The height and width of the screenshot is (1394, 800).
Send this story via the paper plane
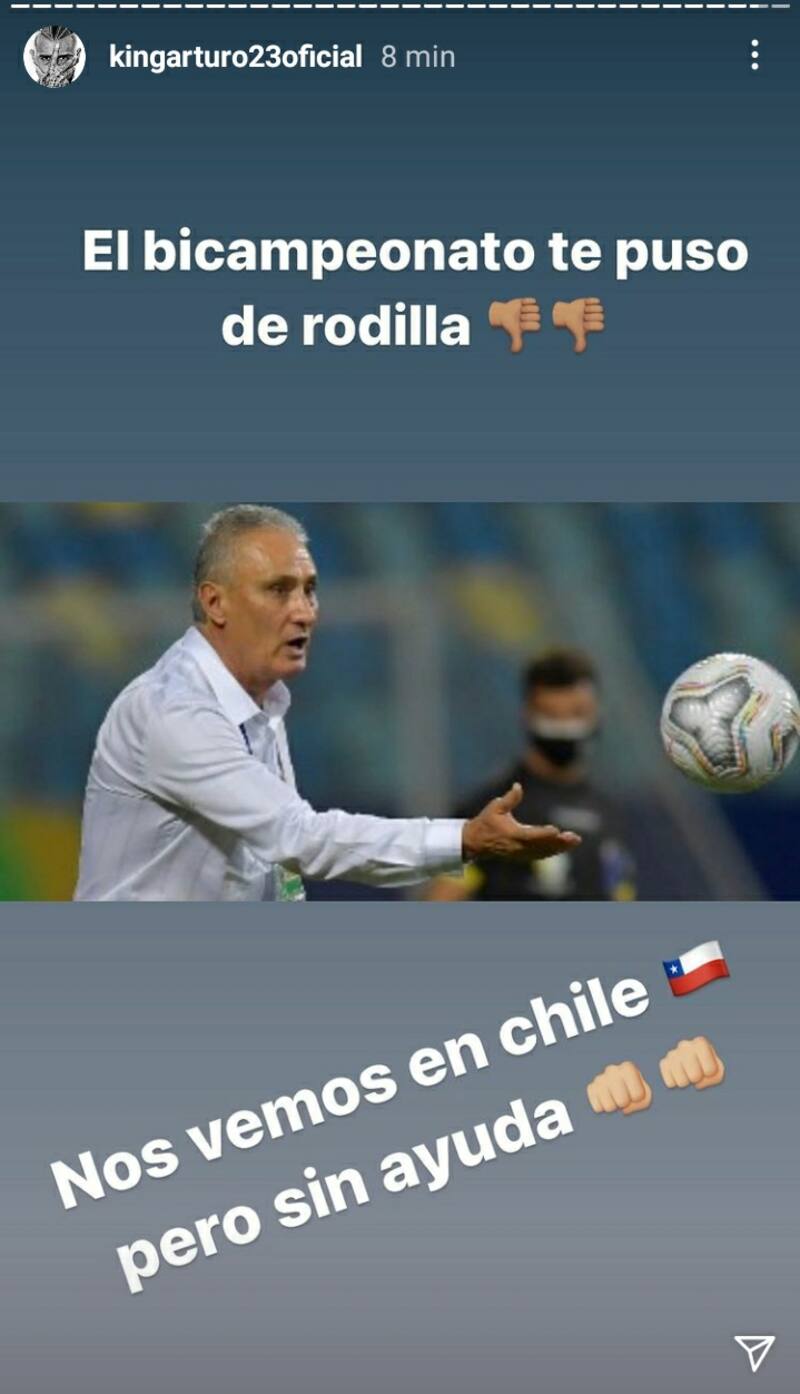click(754, 1352)
